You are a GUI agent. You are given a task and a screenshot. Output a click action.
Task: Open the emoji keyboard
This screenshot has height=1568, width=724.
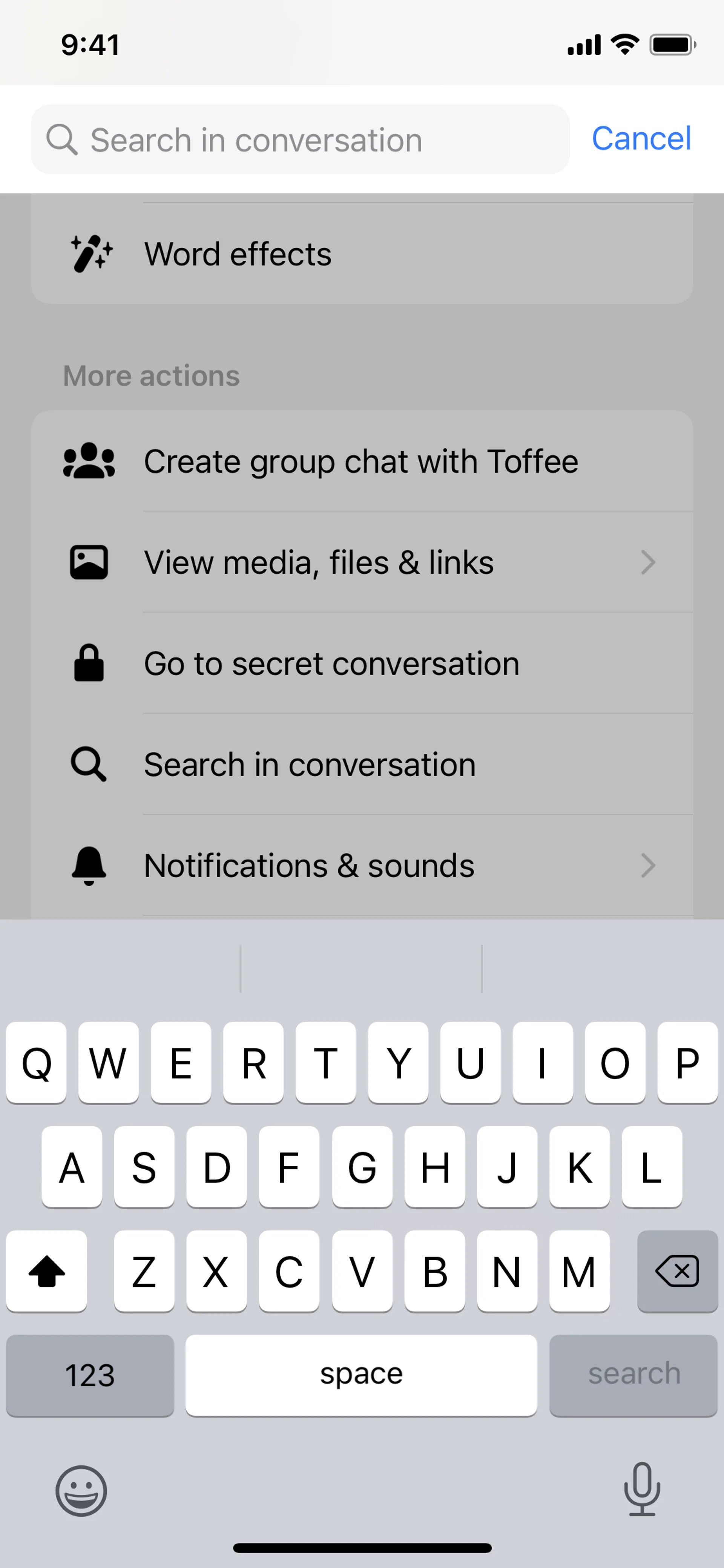click(x=81, y=1491)
